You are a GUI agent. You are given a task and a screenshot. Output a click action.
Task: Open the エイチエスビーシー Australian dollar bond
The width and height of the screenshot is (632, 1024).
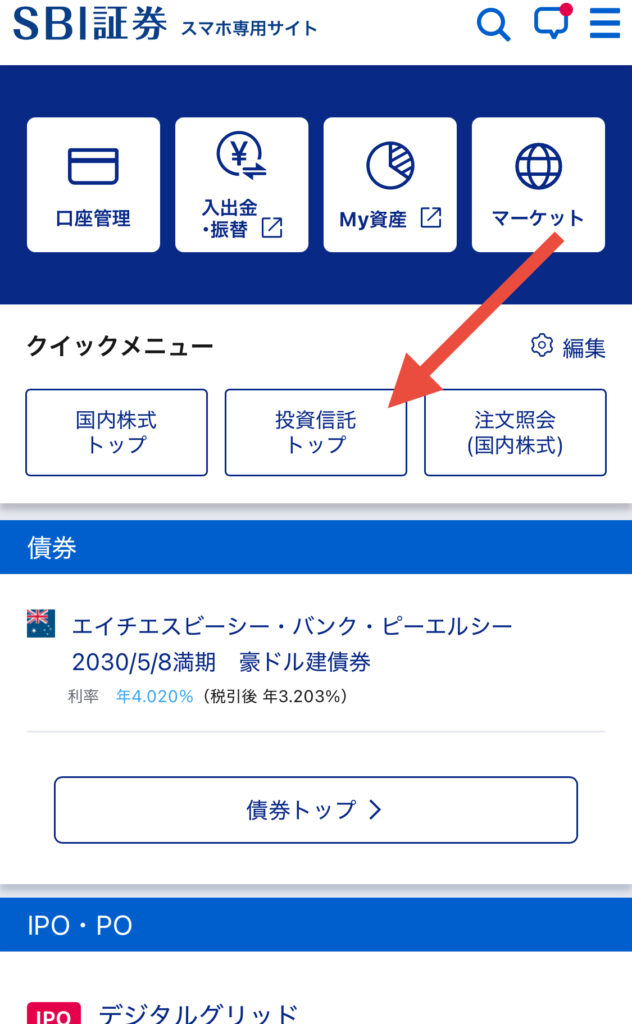(x=292, y=644)
